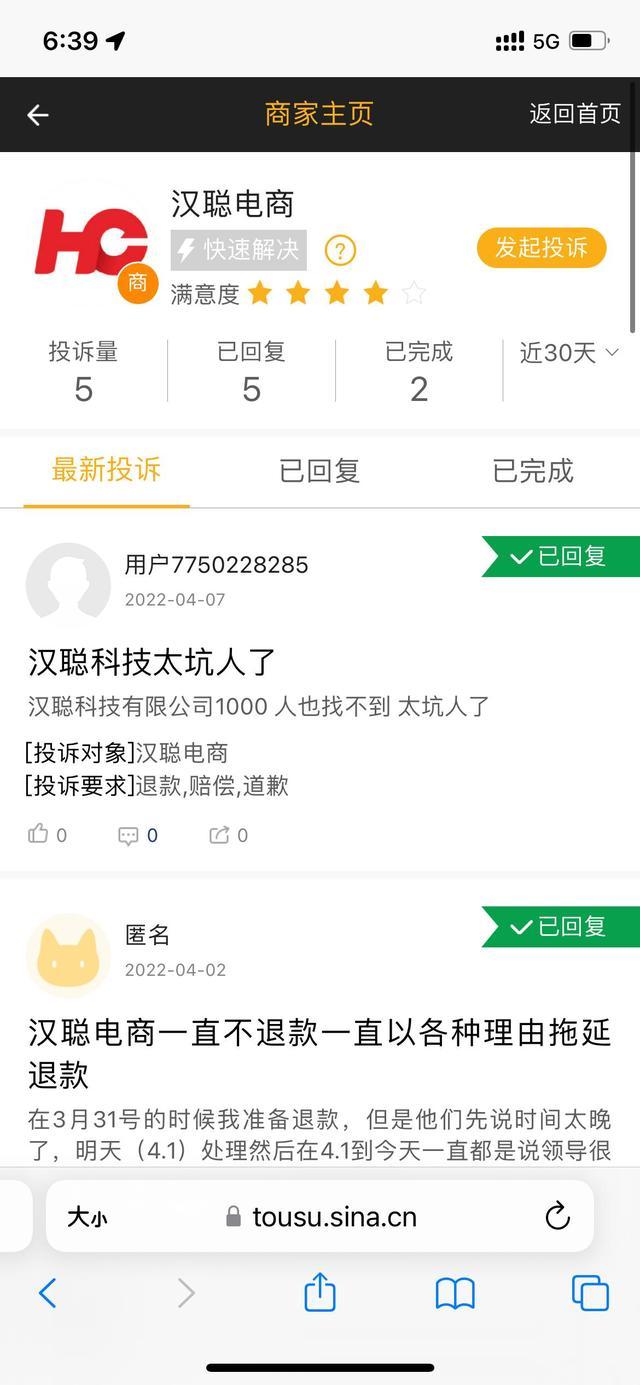640x1385 pixels.
Task: Go back using the header arrow
Action: coord(38,115)
